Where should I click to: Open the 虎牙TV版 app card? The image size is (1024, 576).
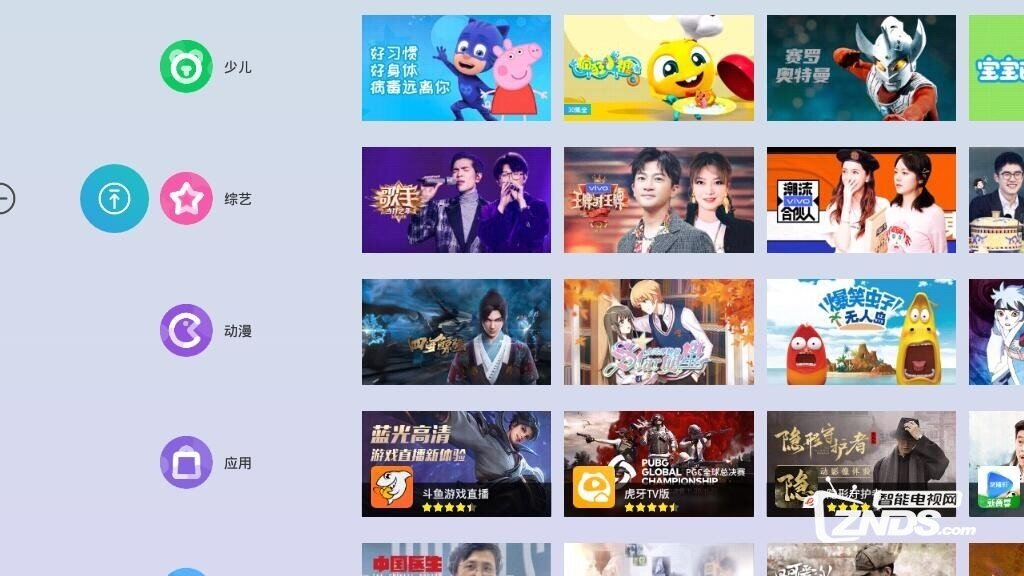[659, 464]
